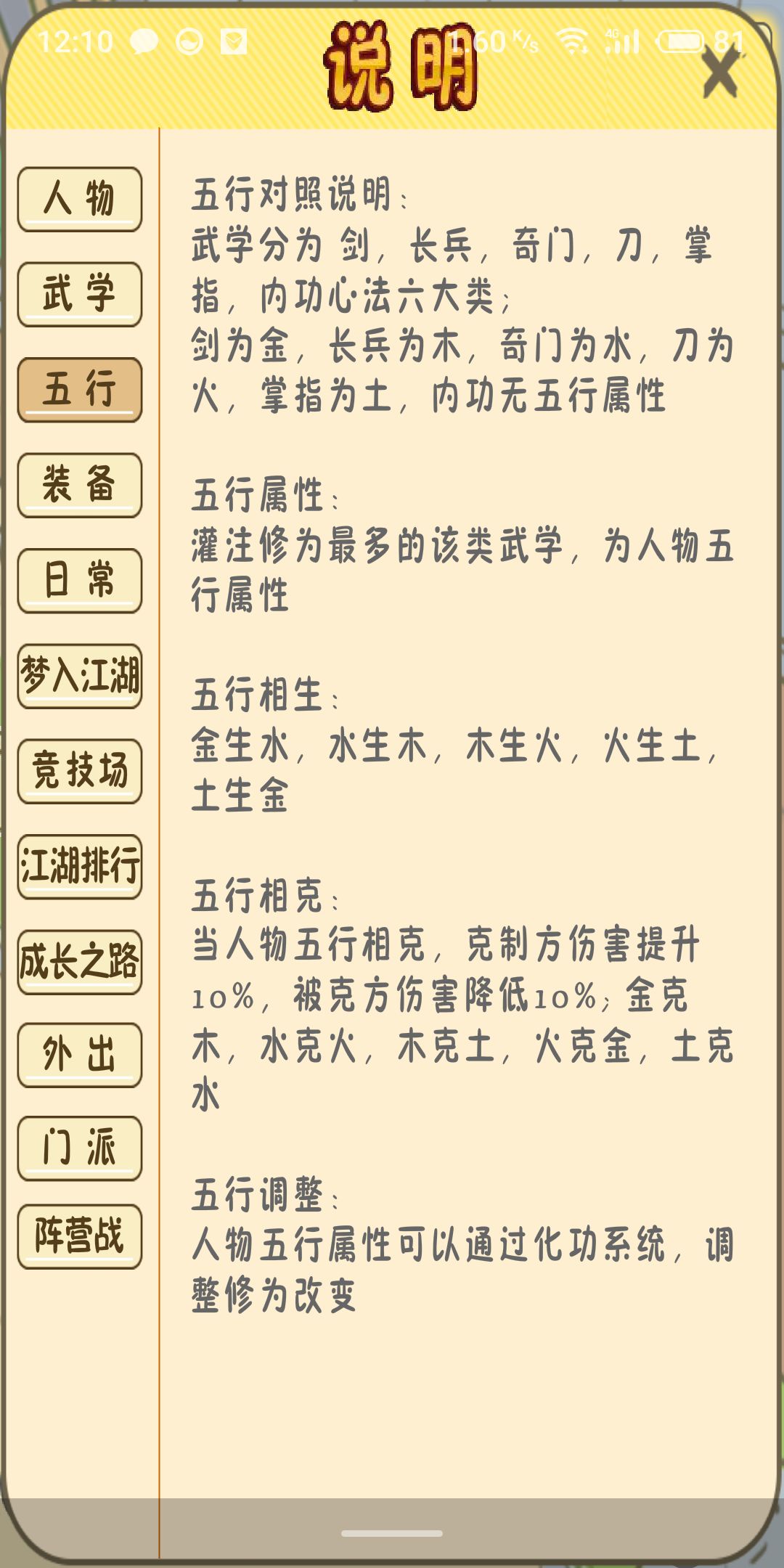Check the battery level indicator
Image resolution: width=784 pixels, height=1568 pixels.
point(681,42)
